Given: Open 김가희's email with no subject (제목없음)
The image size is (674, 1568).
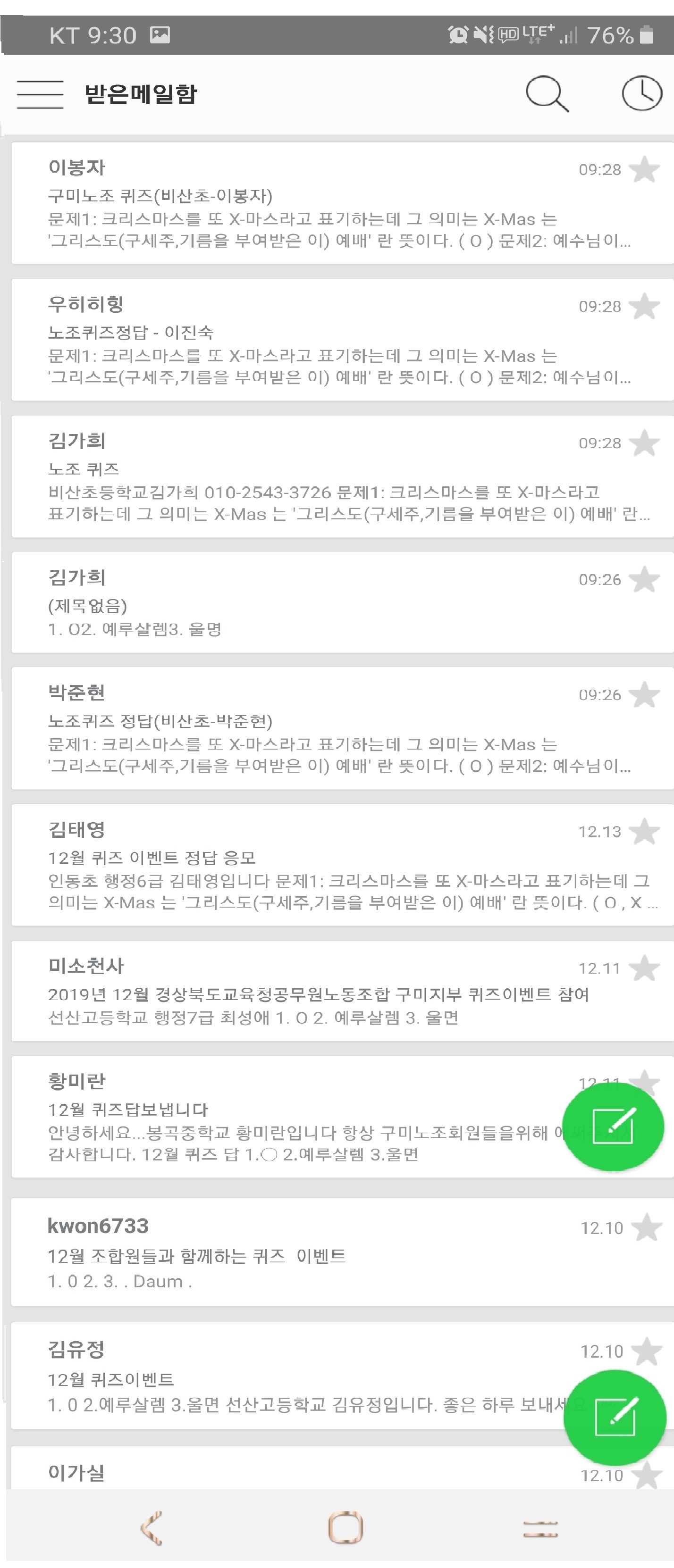Looking at the screenshot, I should point(304,604).
